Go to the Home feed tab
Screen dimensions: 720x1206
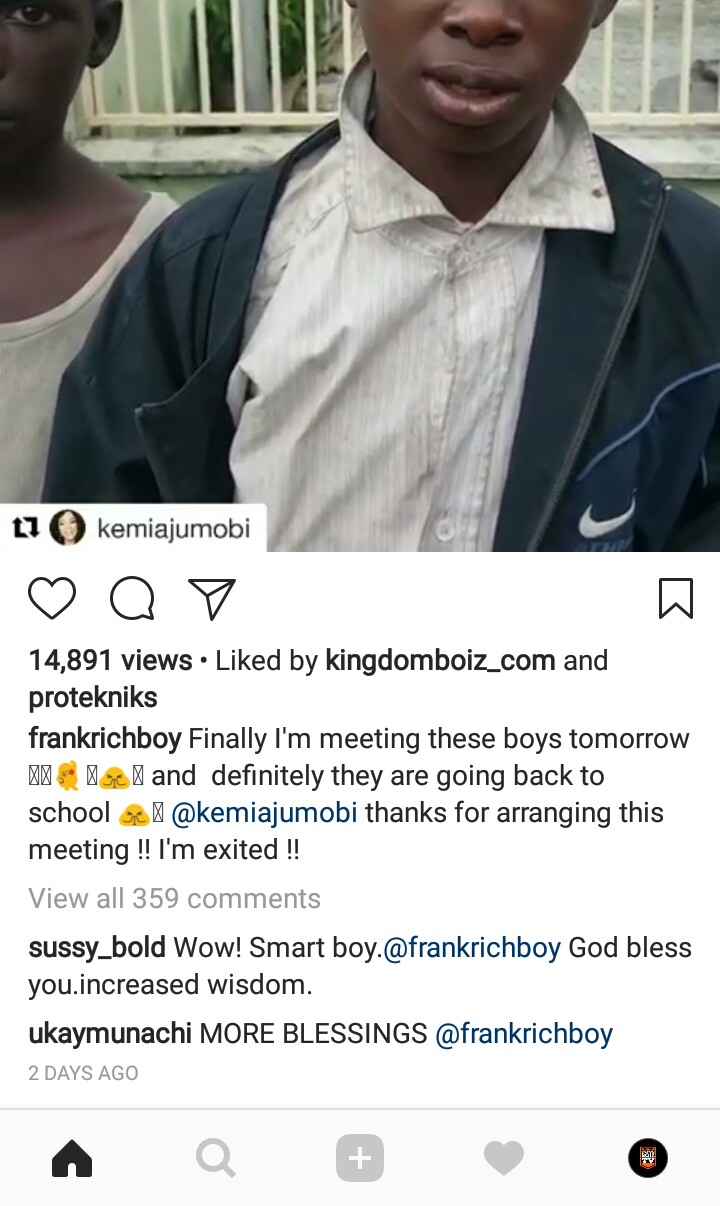coord(72,1159)
